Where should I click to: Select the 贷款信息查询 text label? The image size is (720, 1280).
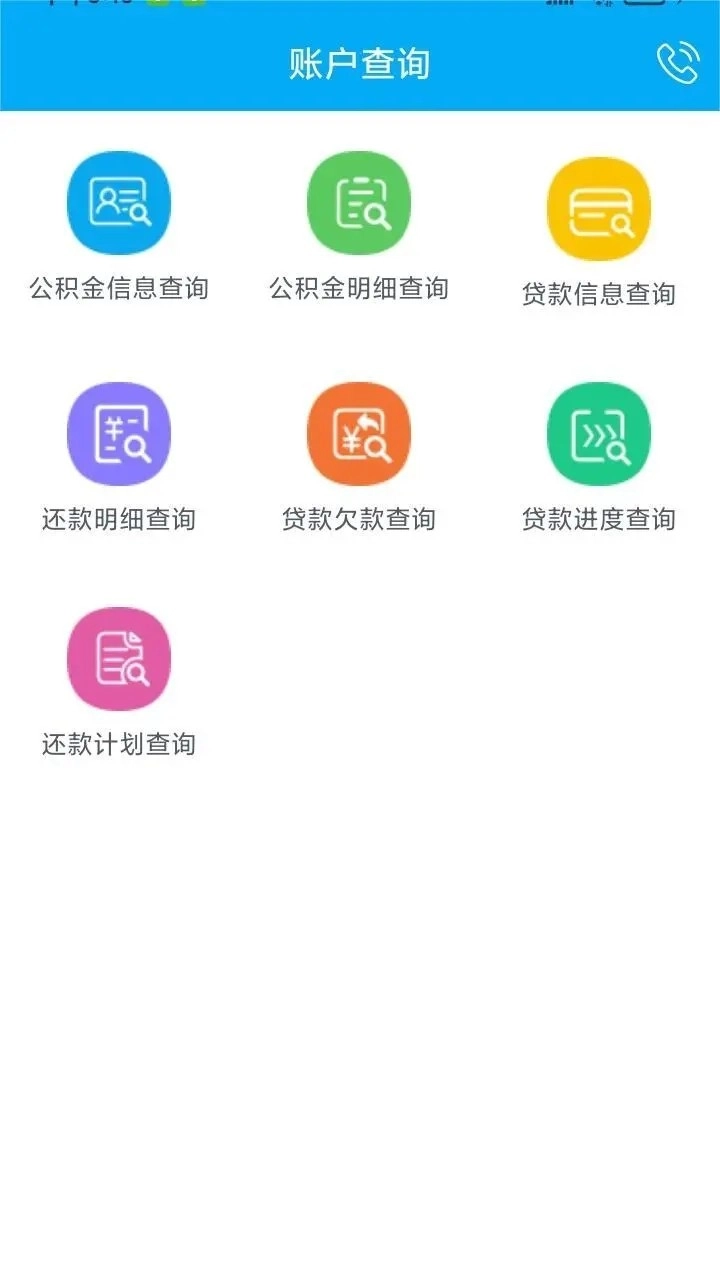598,295
